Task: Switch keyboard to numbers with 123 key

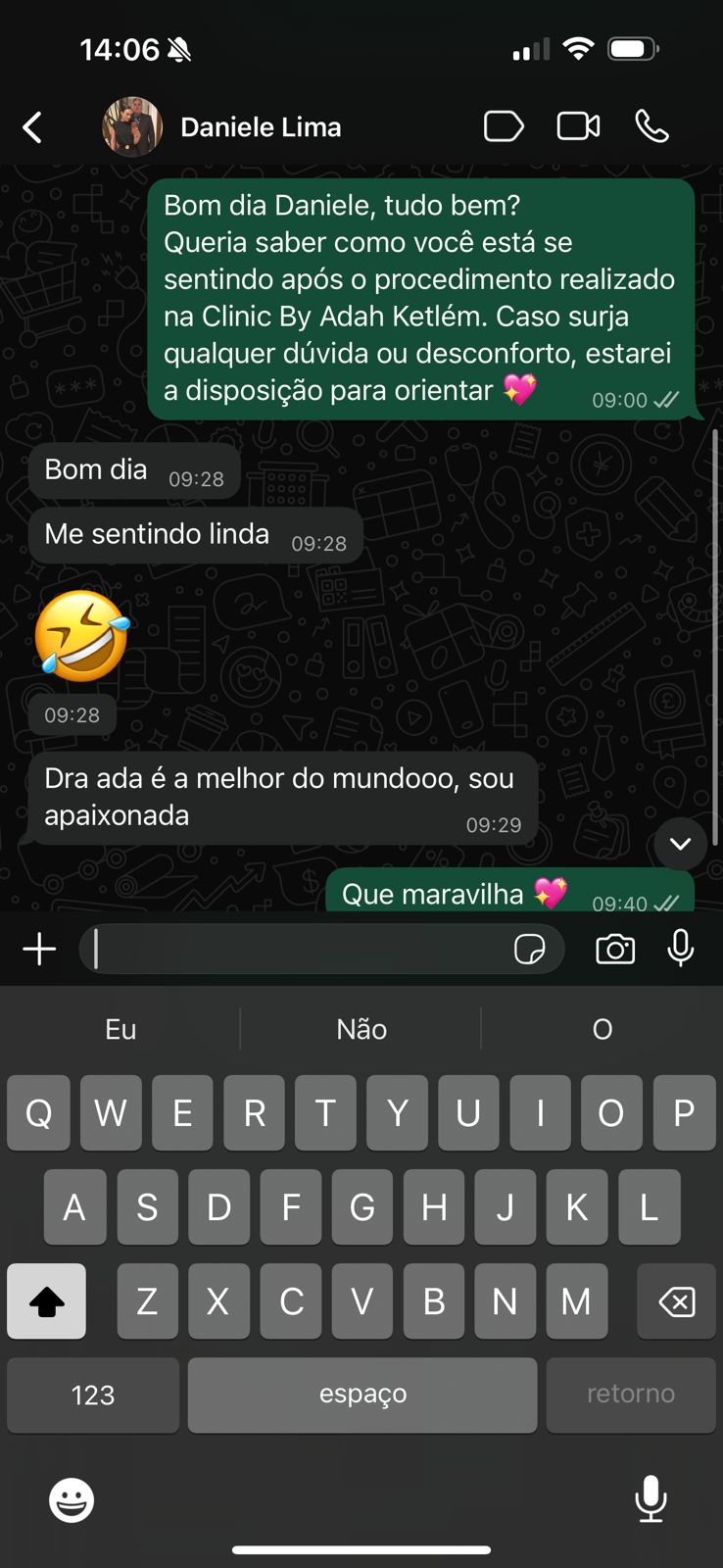Action: 93,1395
